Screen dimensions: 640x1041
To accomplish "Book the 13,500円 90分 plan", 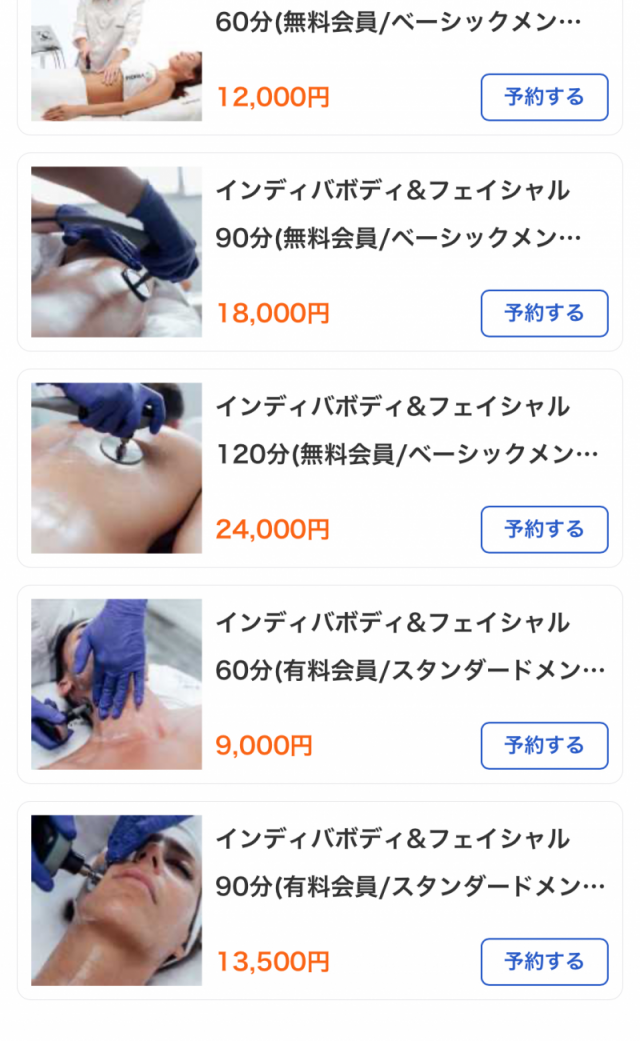I will tap(544, 961).
